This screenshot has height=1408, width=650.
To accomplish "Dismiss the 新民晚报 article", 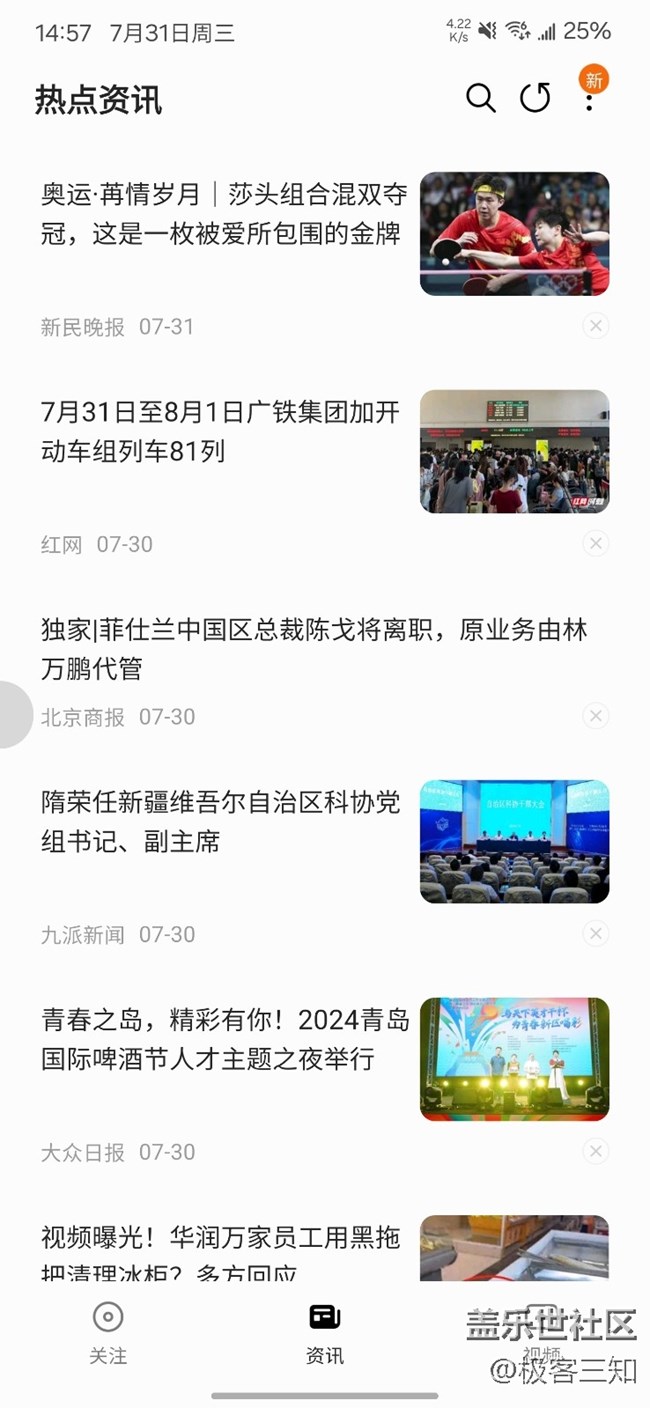I will click(596, 326).
